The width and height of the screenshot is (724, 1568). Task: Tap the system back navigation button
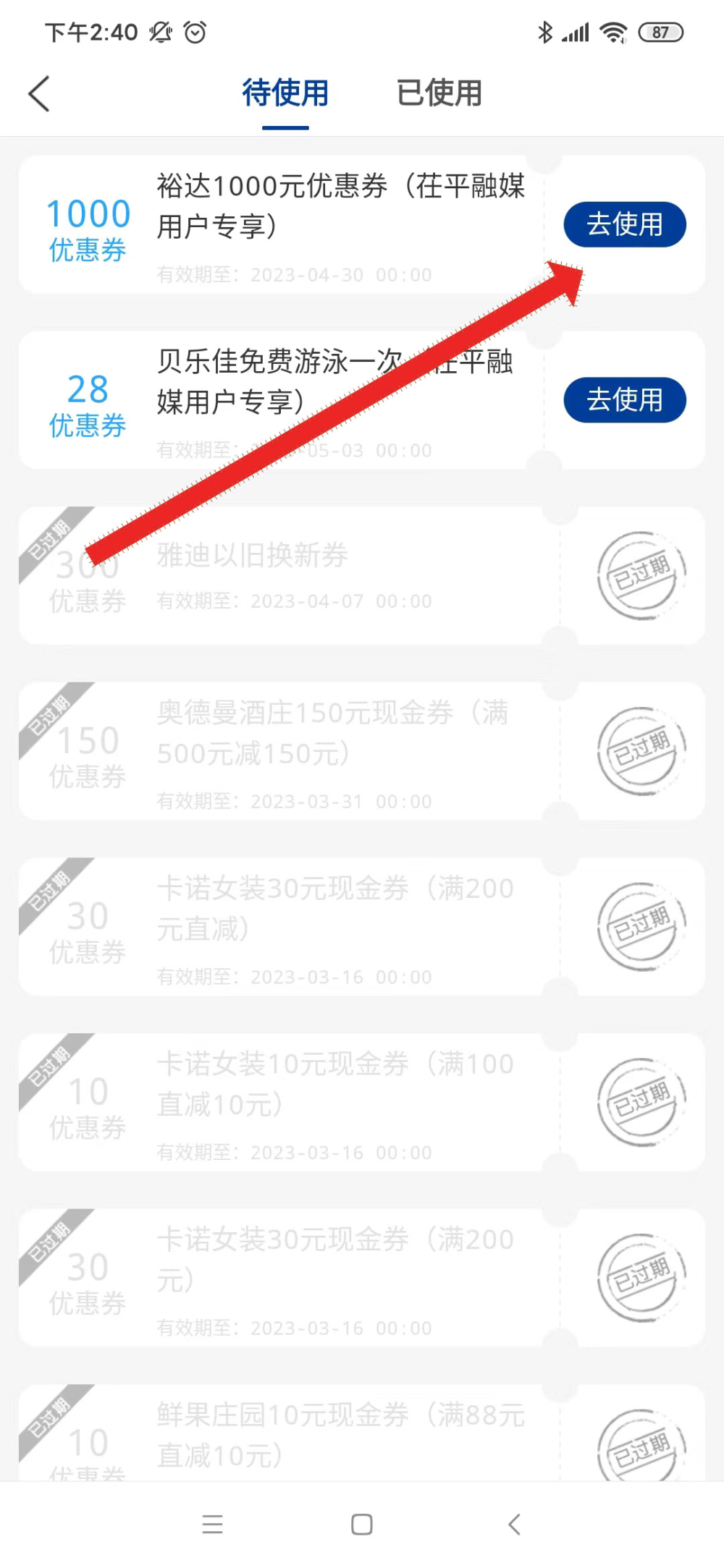pos(514,1525)
